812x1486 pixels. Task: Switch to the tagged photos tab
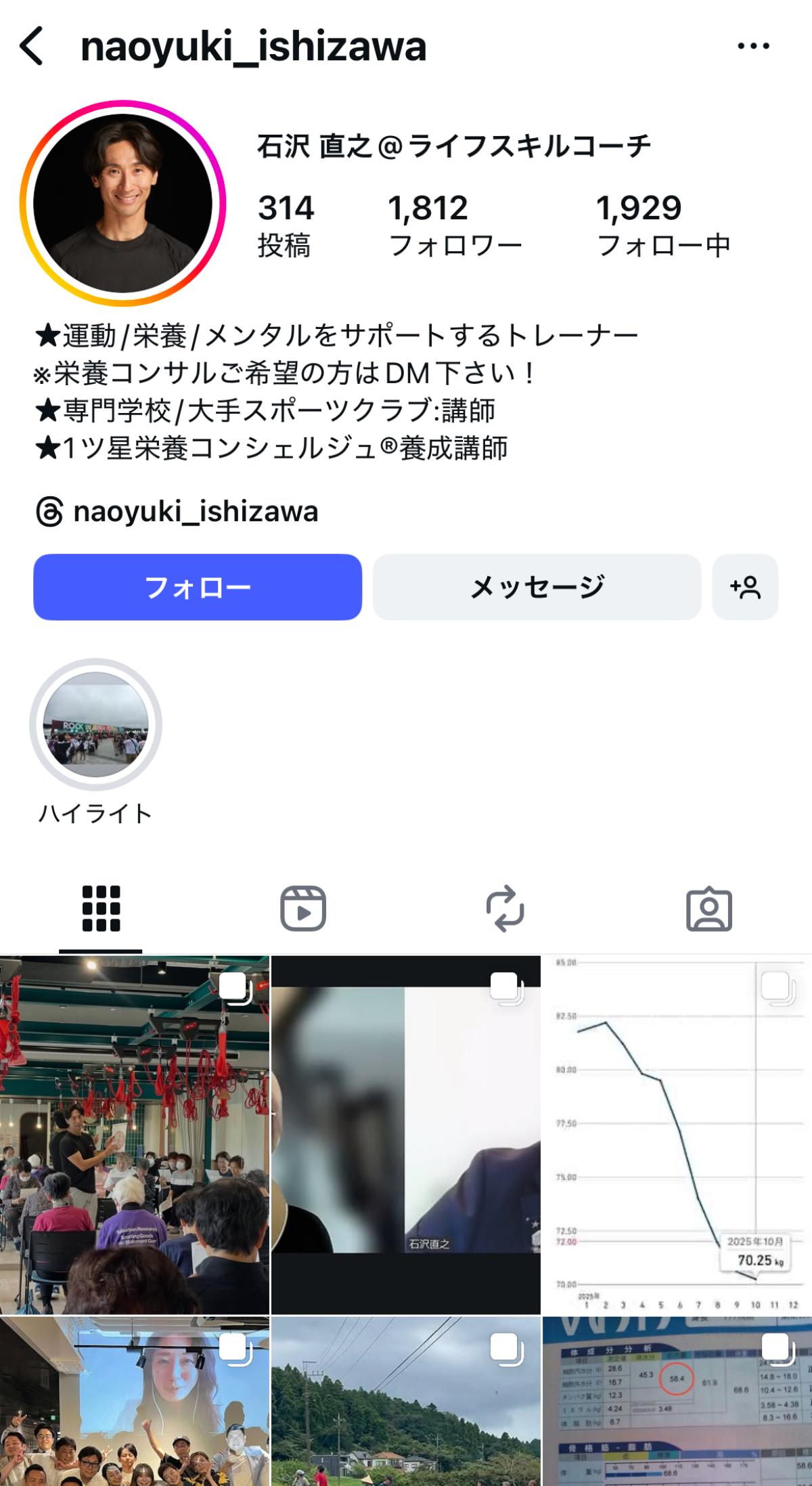coord(708,909)
